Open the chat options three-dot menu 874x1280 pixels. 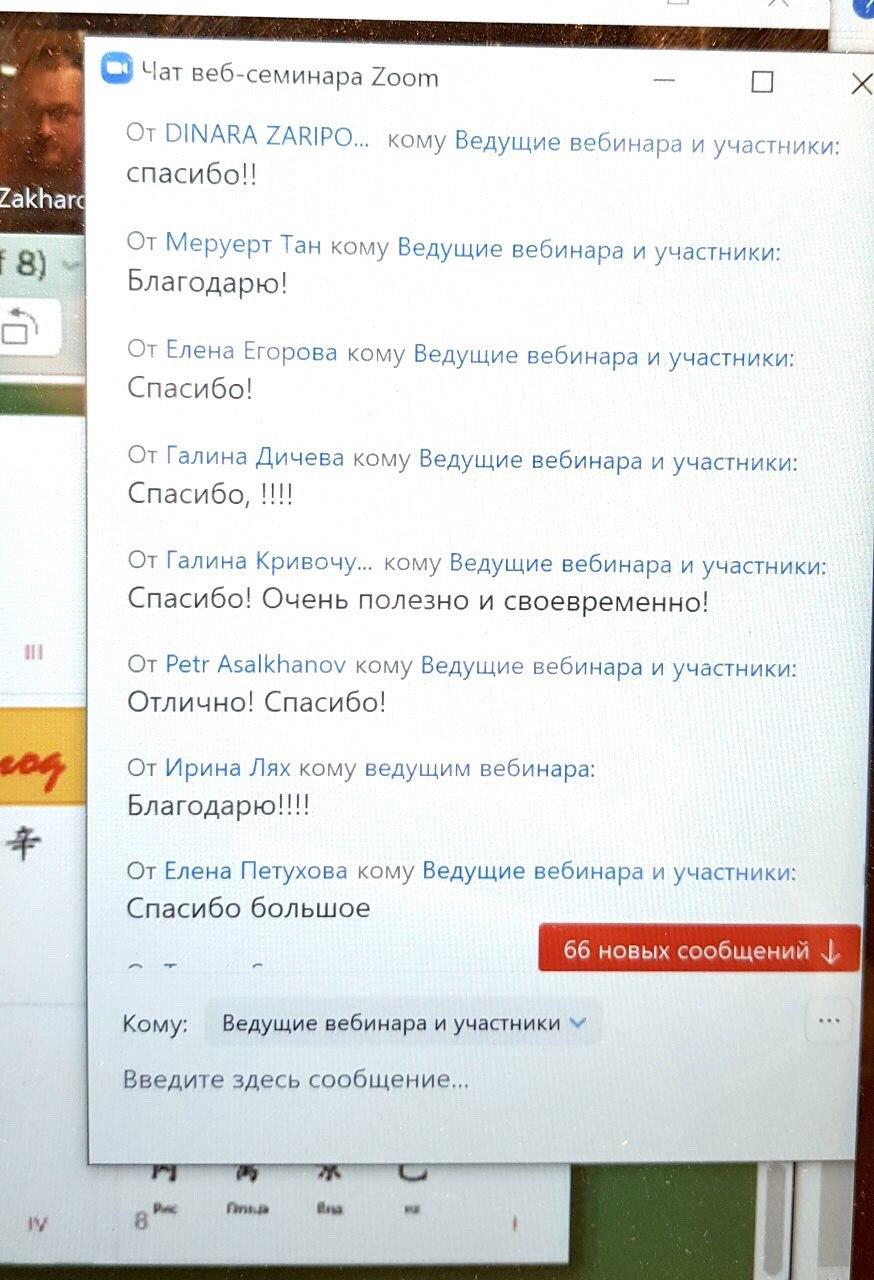pyautogui.click(x=828, y=1021)
